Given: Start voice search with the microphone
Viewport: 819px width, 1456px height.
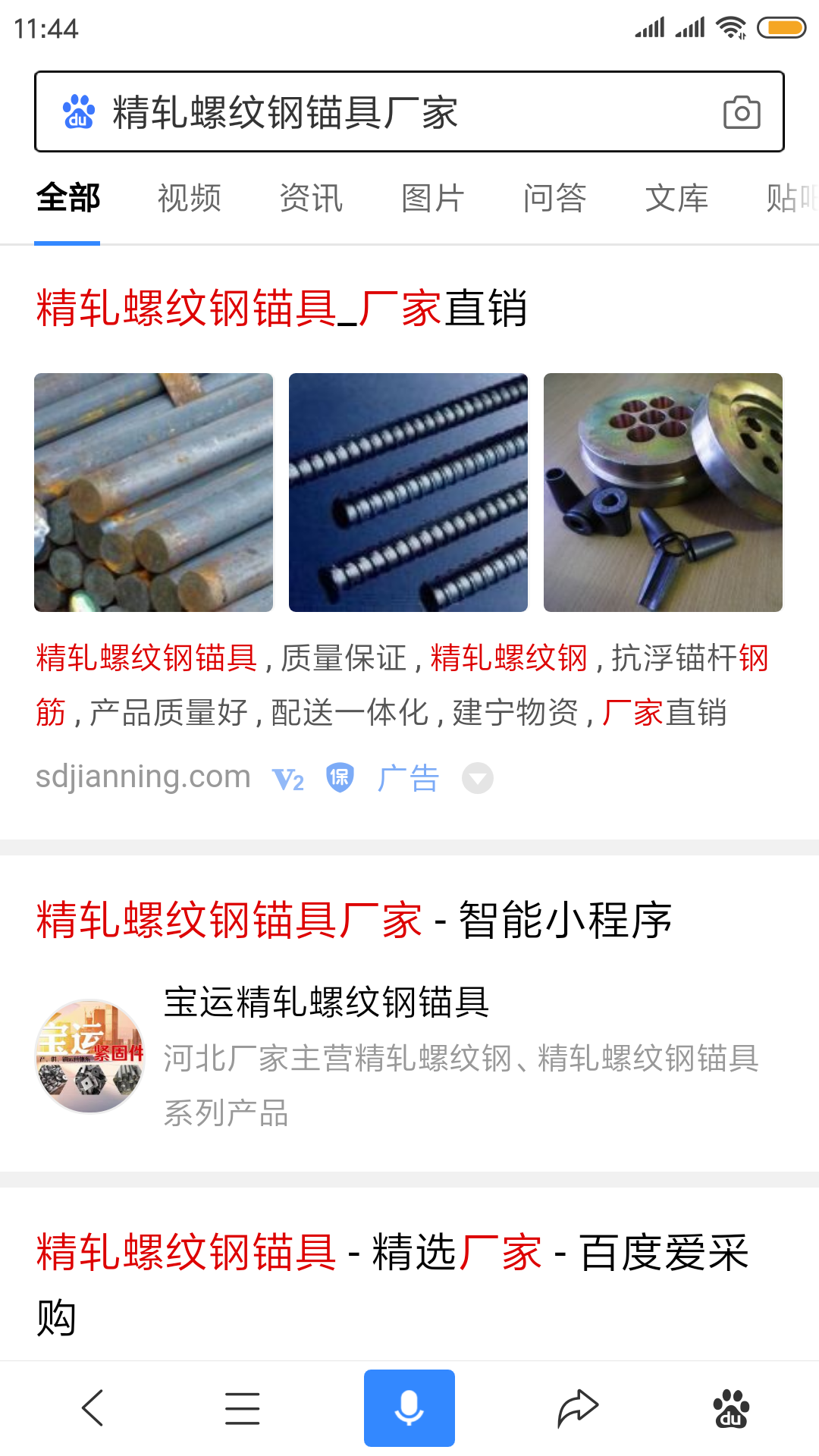Looking at the screenshot, I should coord(409,1408).
